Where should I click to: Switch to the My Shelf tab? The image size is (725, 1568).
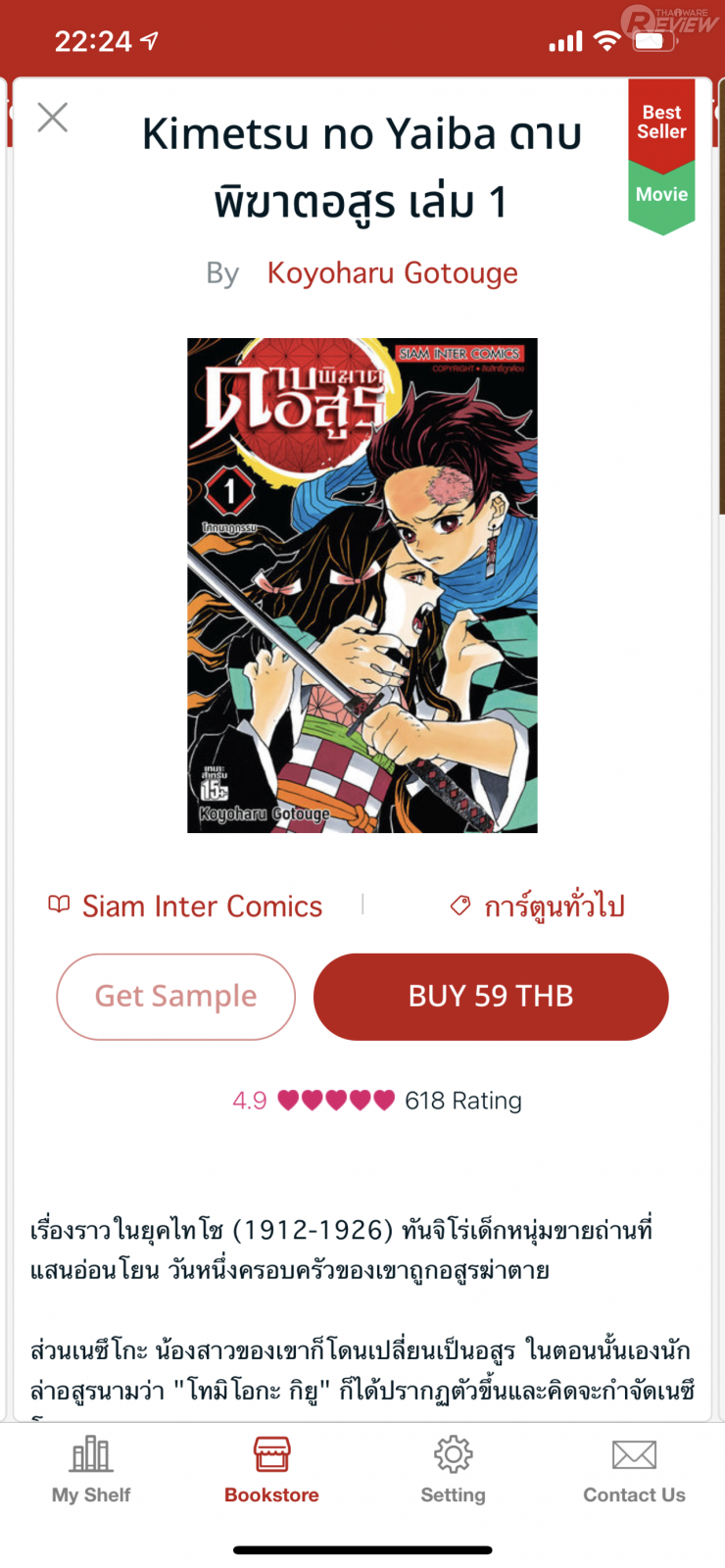(x=91, y=1469)
